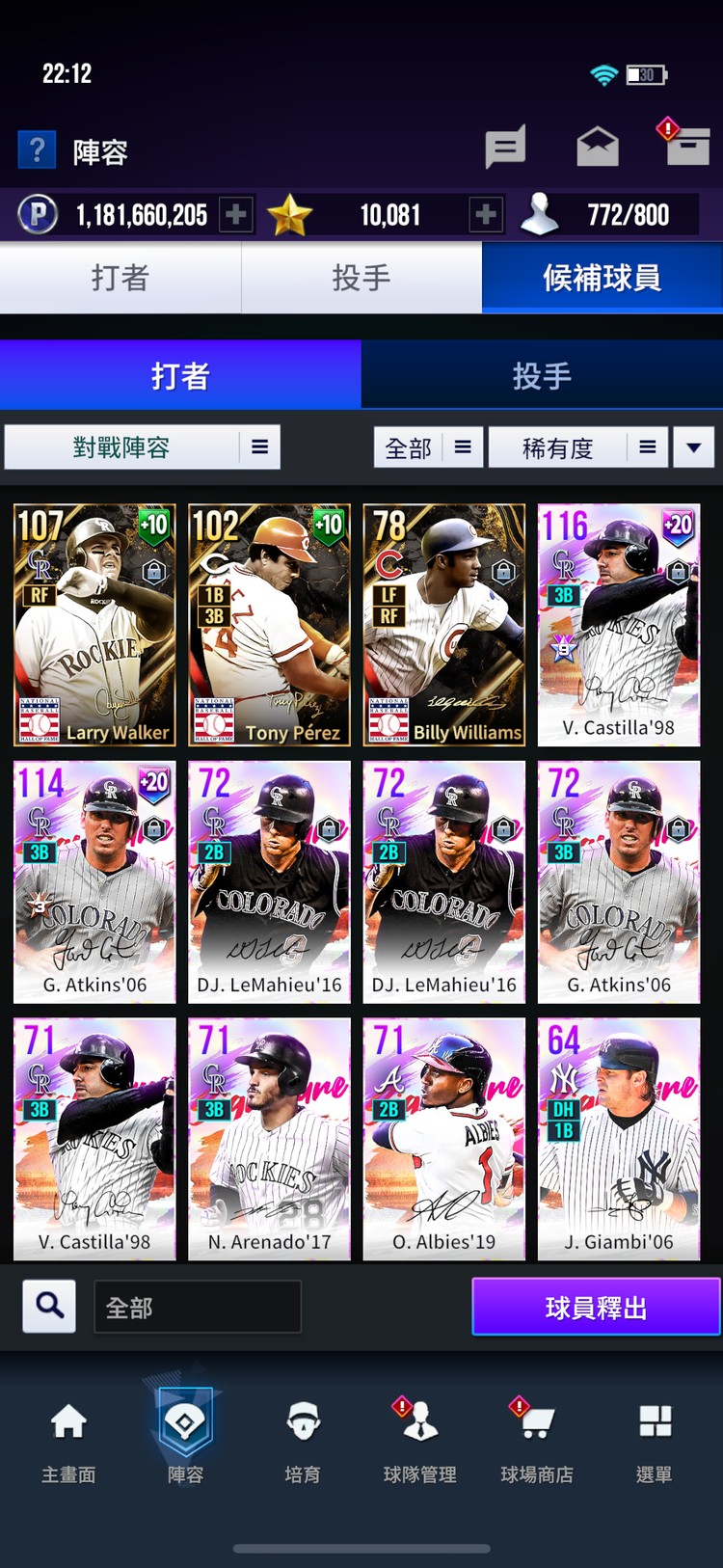Open the Tony Pérez player card
This screenshot has height=1568, width=723.
click(x=269, y=624)
